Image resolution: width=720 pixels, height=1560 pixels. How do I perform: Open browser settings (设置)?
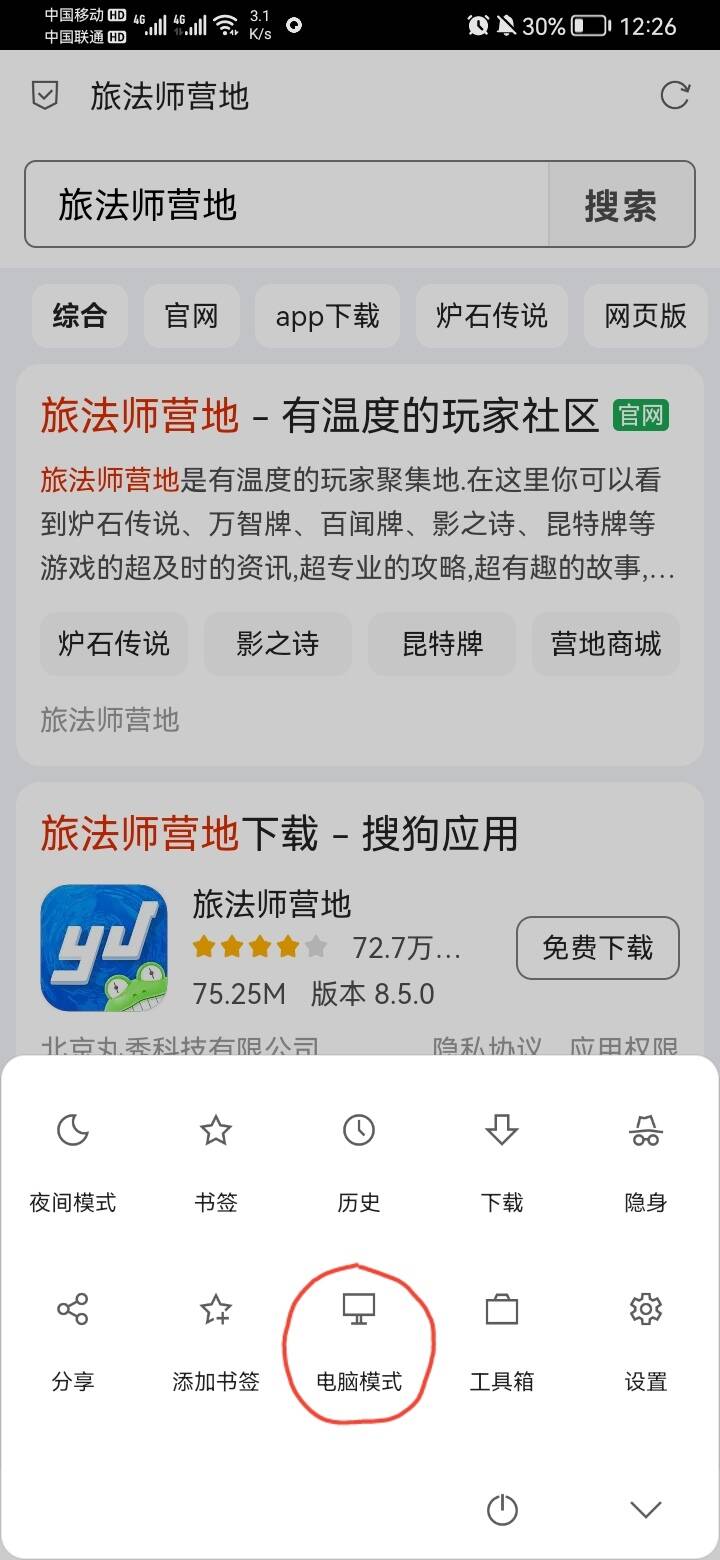tap(645, 1338)
